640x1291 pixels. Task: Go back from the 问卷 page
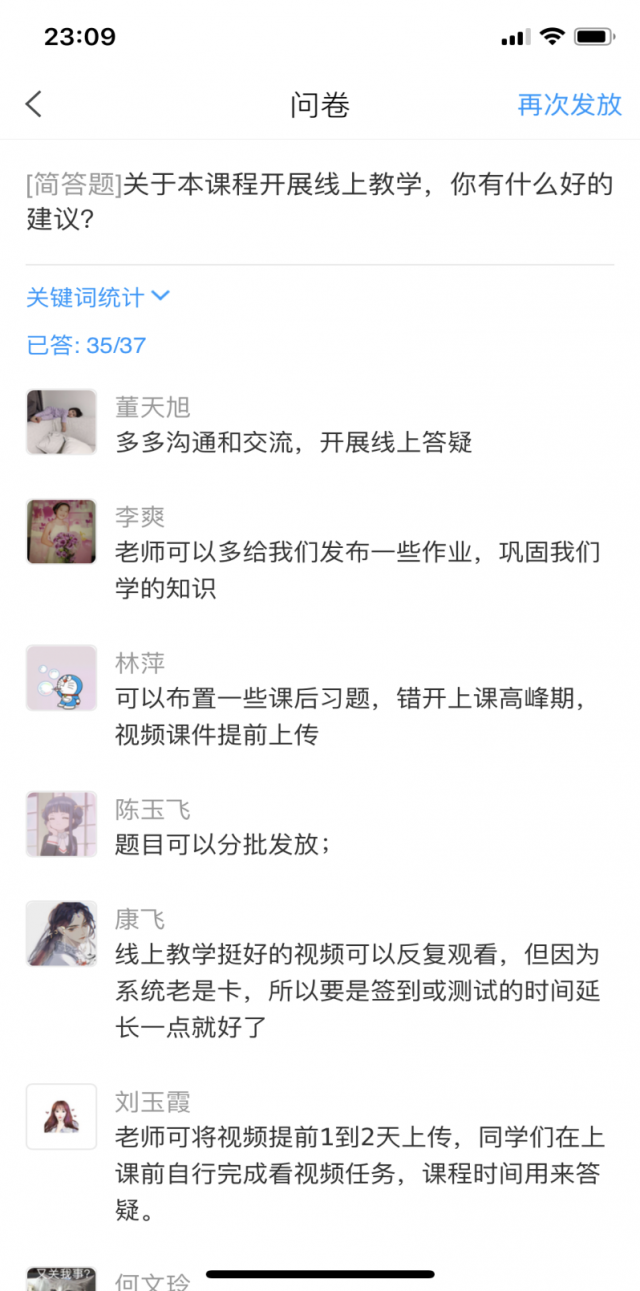pos(34,104)
